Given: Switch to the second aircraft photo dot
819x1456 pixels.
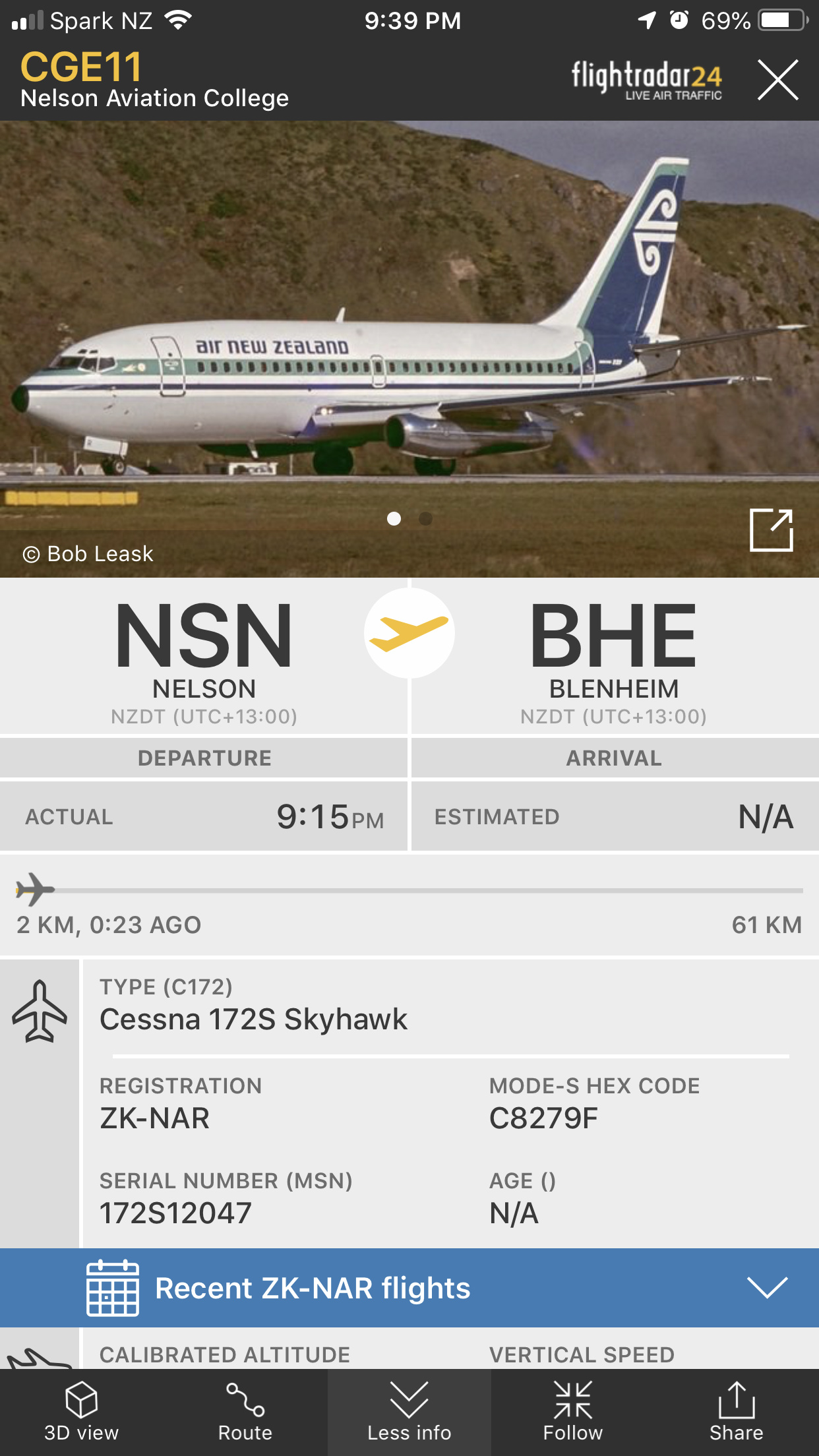Looking at the screenshot, I should [426, 519].
